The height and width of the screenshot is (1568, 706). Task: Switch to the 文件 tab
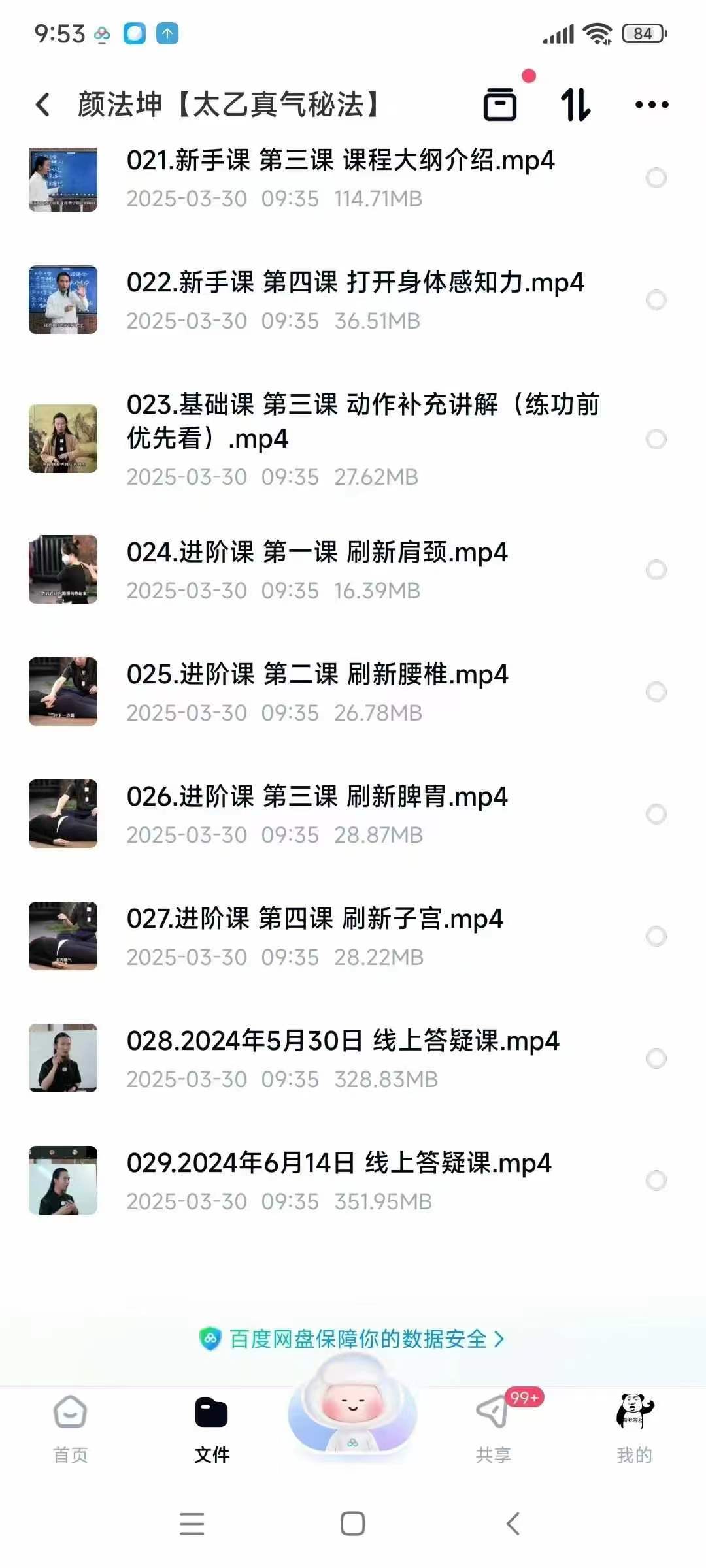tap(212, 1428)
